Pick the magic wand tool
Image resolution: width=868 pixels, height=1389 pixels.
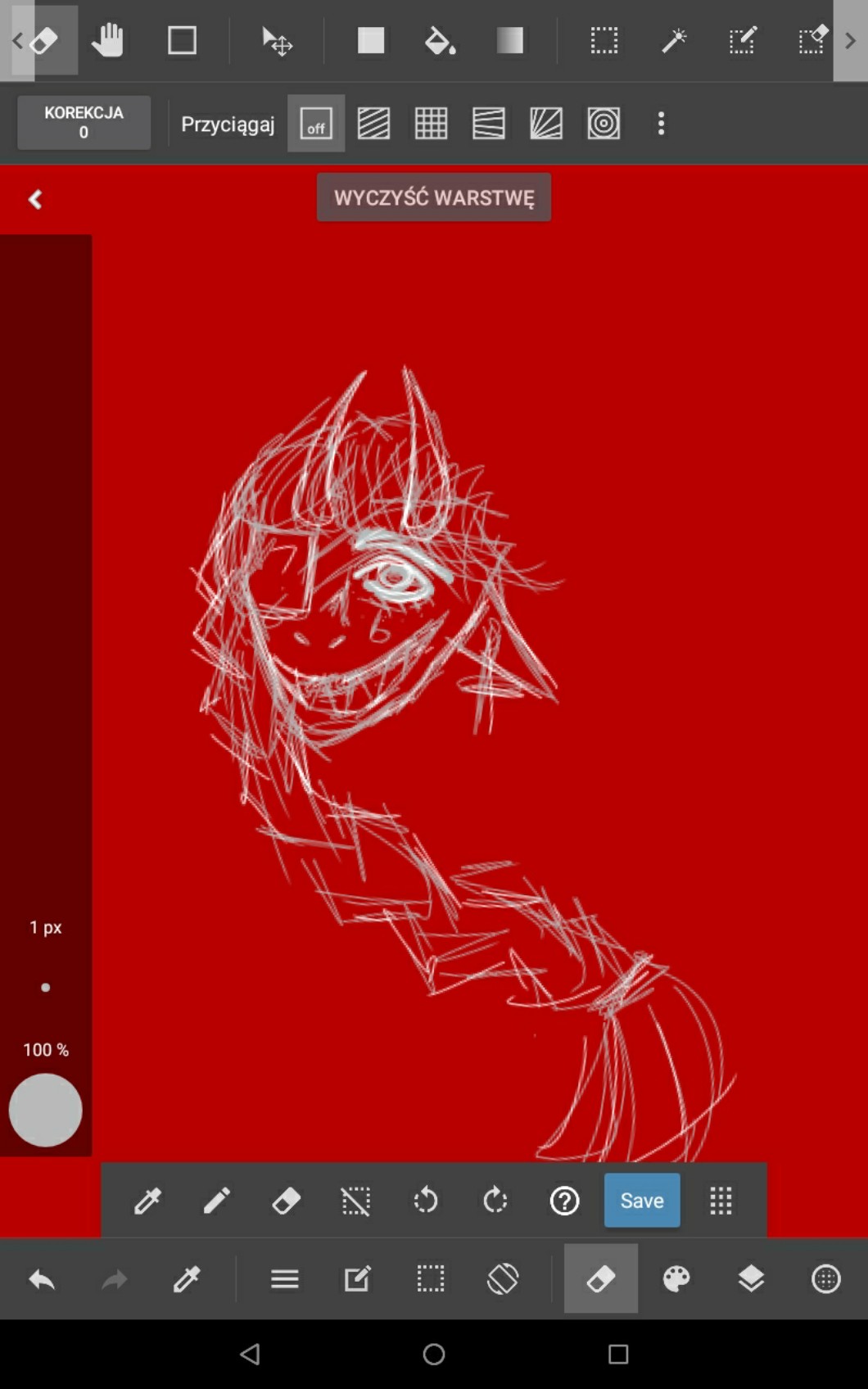[x=674, y=40]
